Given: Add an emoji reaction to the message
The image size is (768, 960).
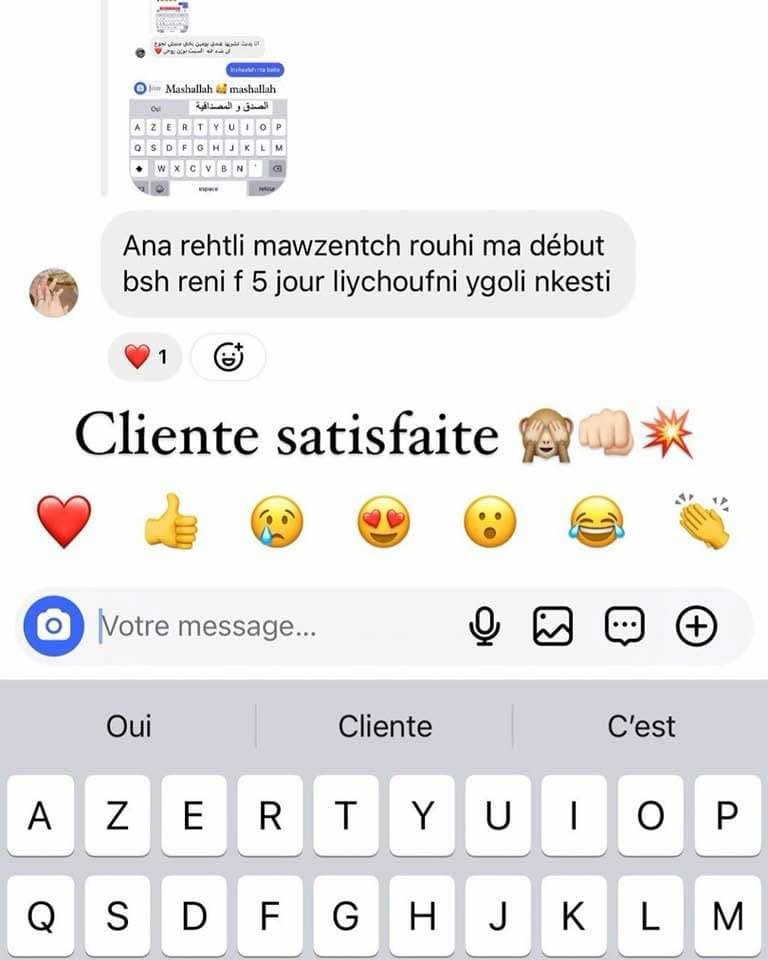Looking at the screenshot, I should pos(228,356).
